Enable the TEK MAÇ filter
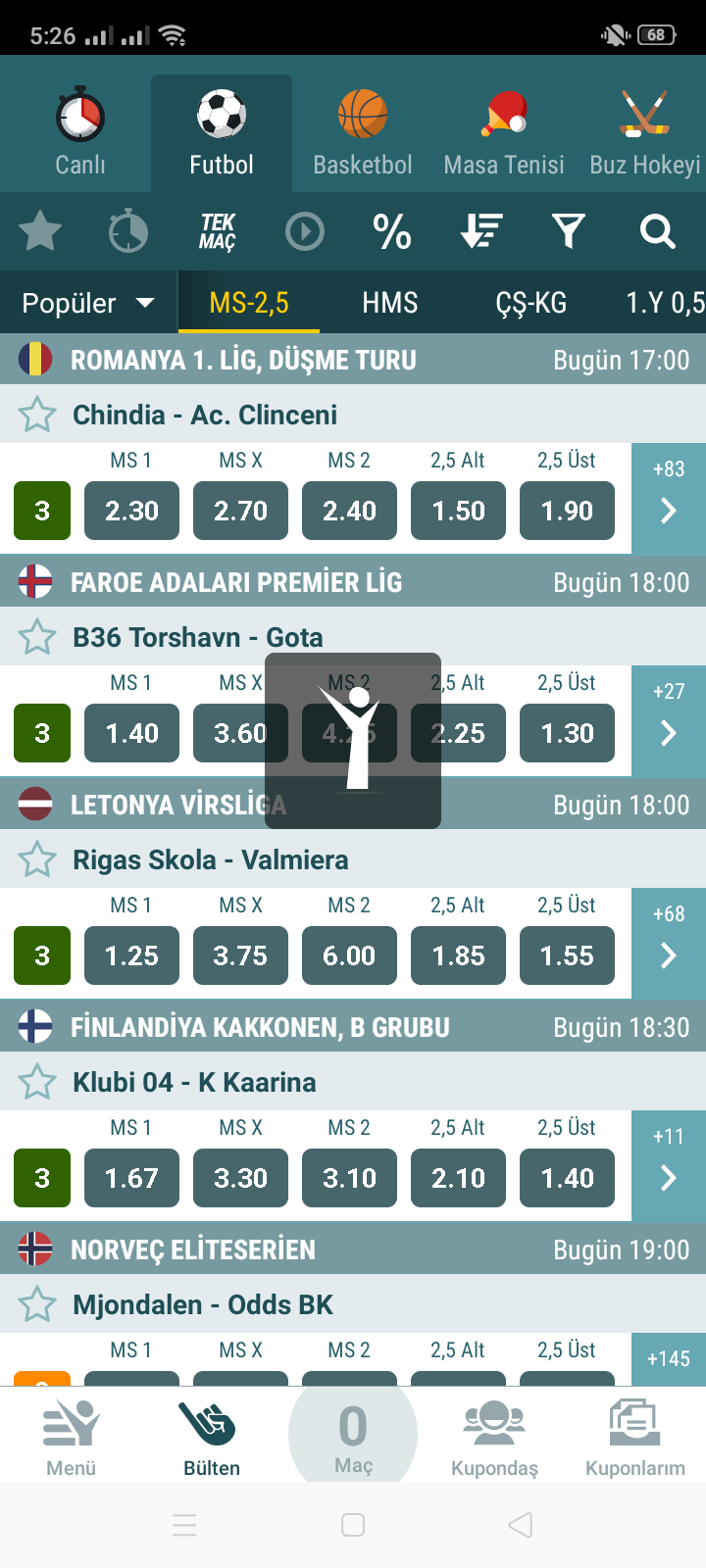The width and height of the screenshot is (706, 1568). tap(218, 232)
